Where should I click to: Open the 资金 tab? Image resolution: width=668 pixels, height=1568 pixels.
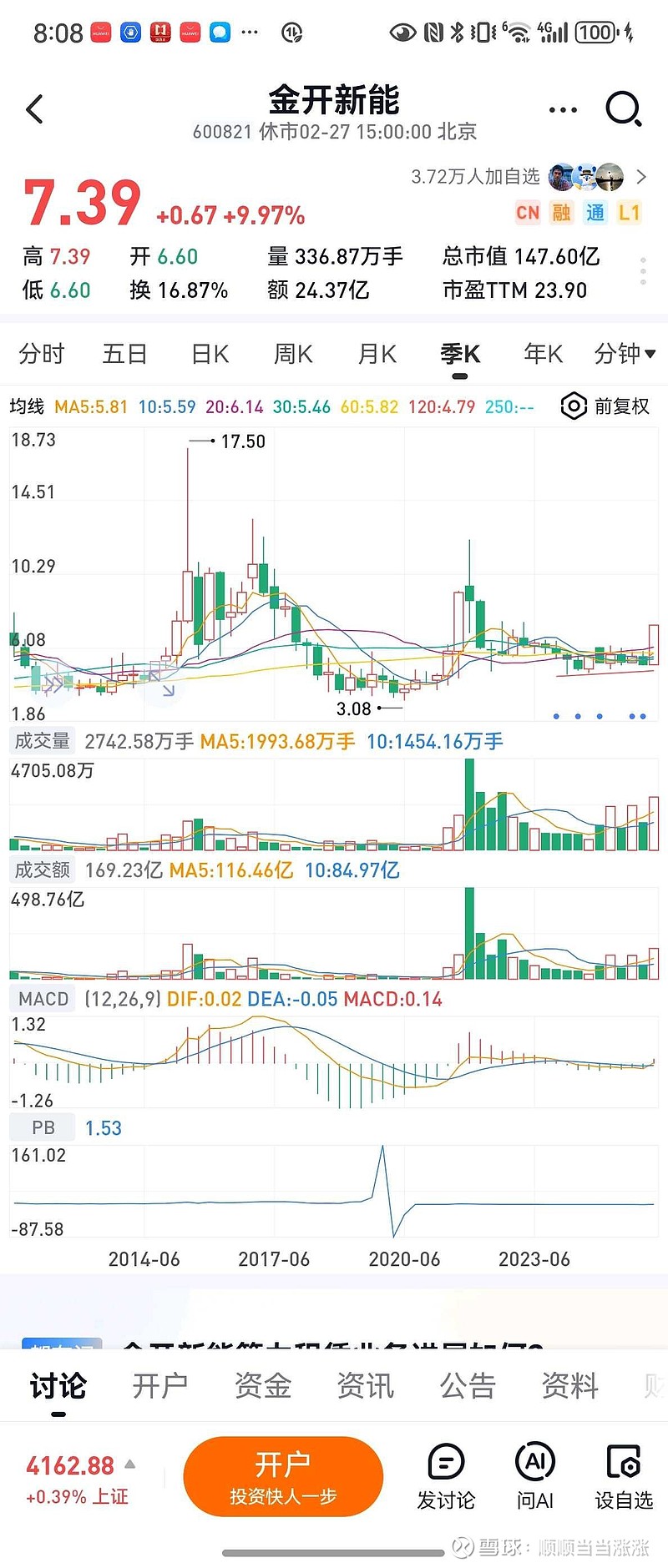click(262, 1386)
